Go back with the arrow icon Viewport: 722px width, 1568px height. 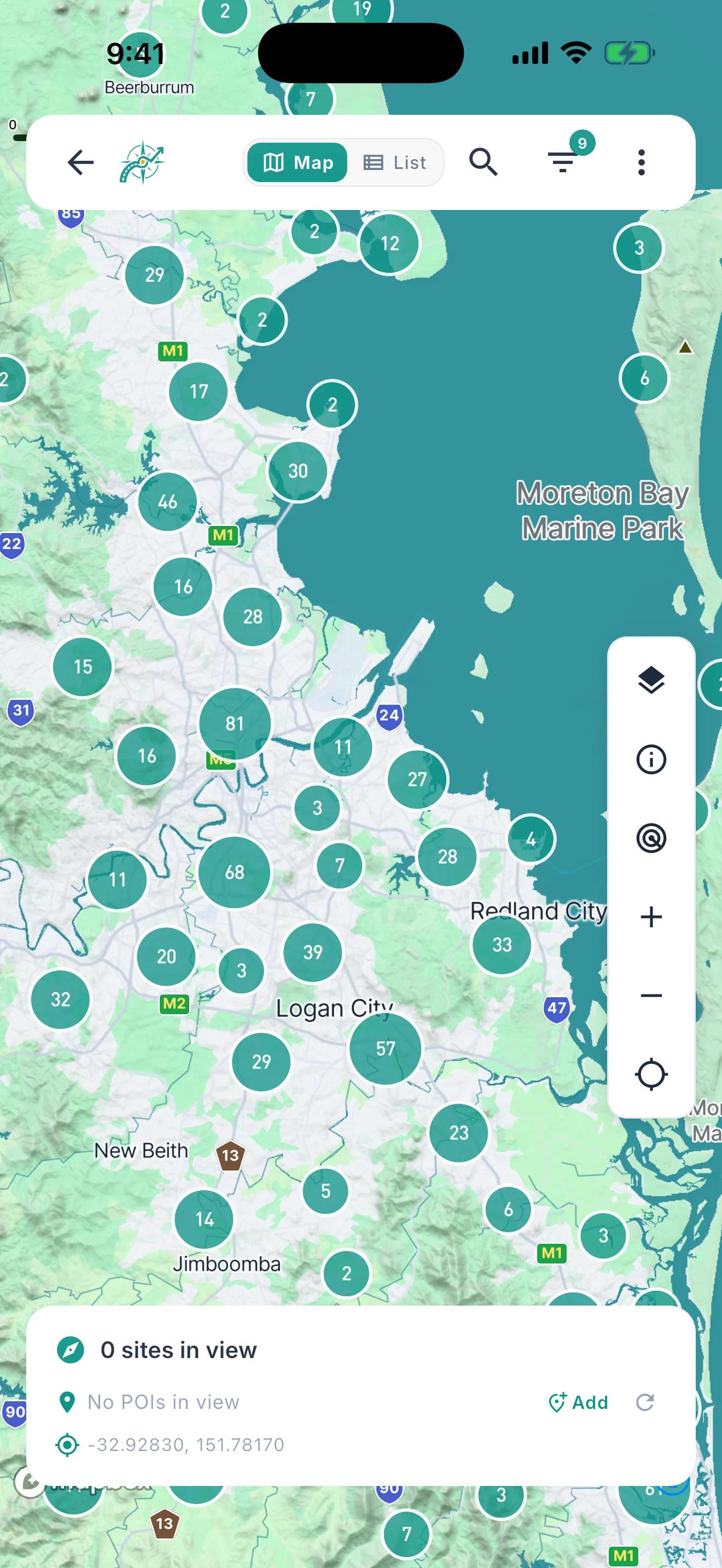click(80, 162)
